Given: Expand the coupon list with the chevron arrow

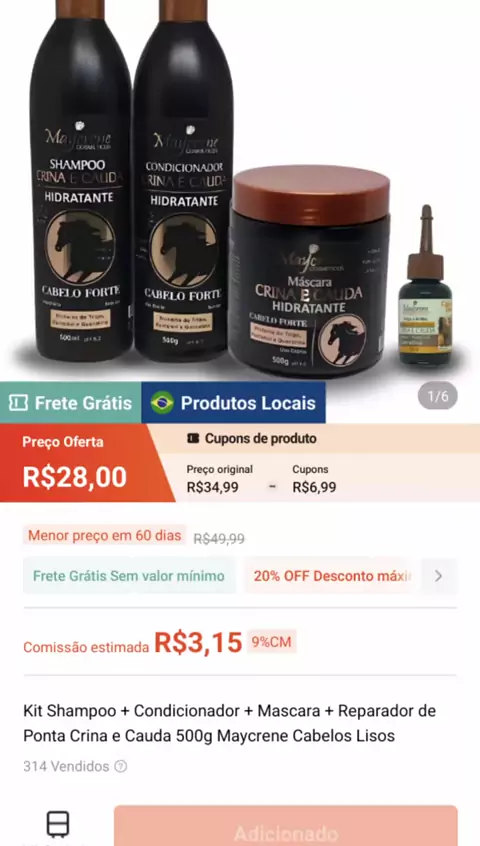Looking at the screenshot, I should pyautogui.click(x=438, y=576).
